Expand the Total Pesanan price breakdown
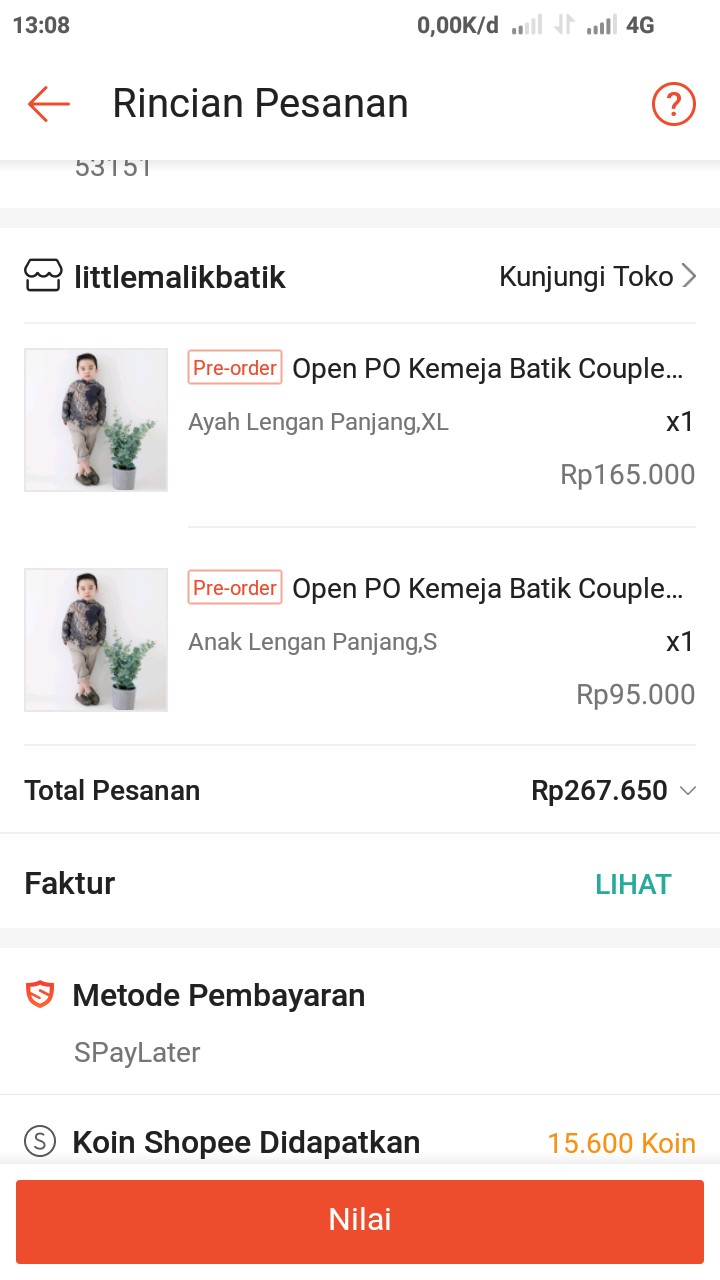The height and width of the screenshot is (1280, 720). click(x=687, y=790)
